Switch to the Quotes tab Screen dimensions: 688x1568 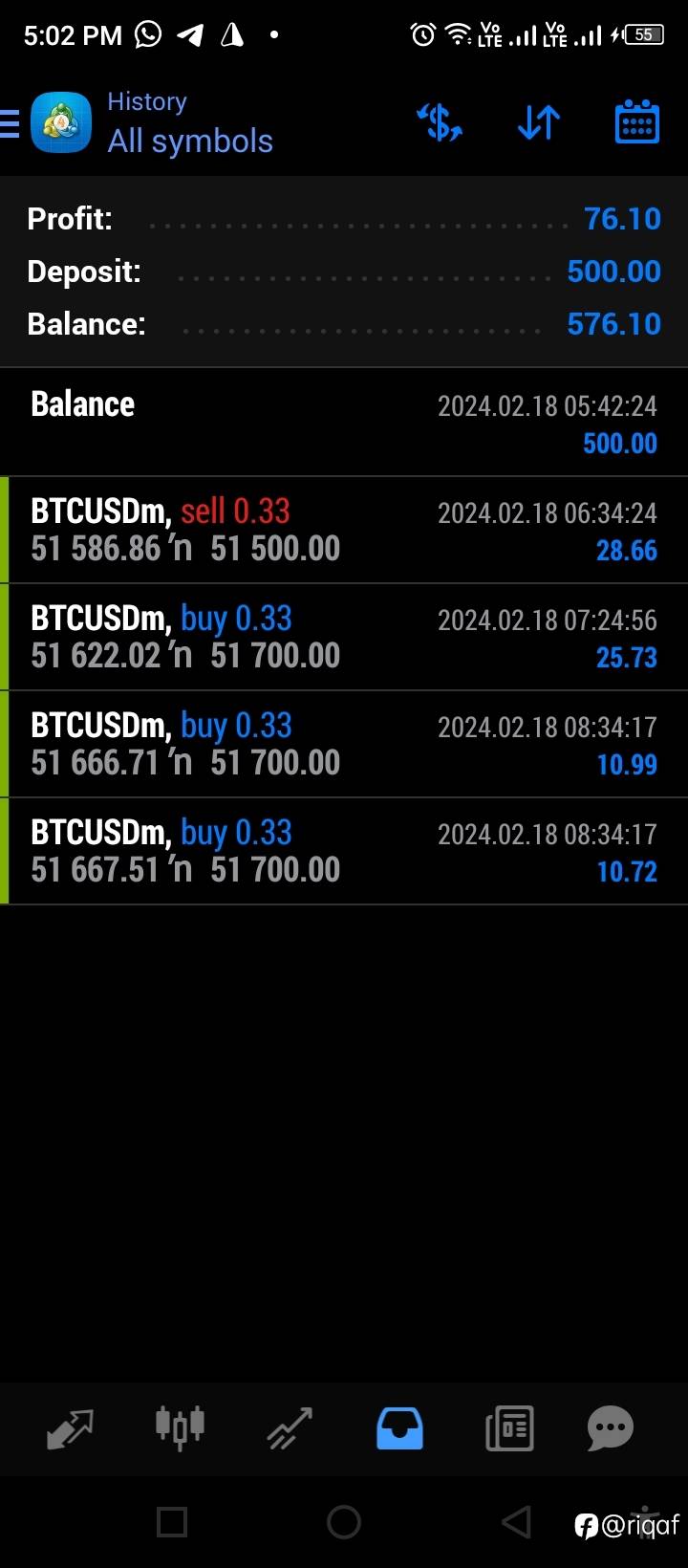pyautogui.click(x=71, y=1428)
